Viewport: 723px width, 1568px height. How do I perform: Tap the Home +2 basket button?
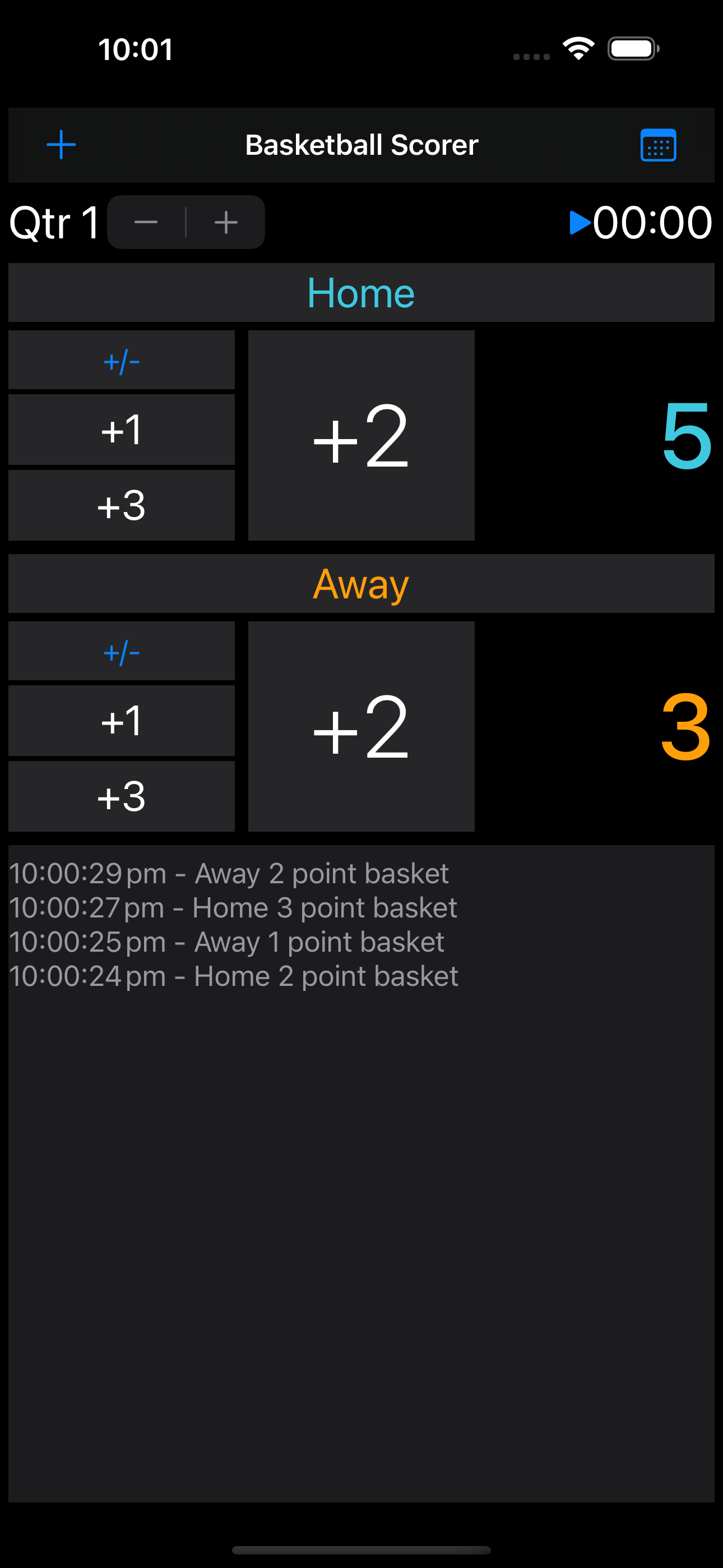[x=361, y=435]
